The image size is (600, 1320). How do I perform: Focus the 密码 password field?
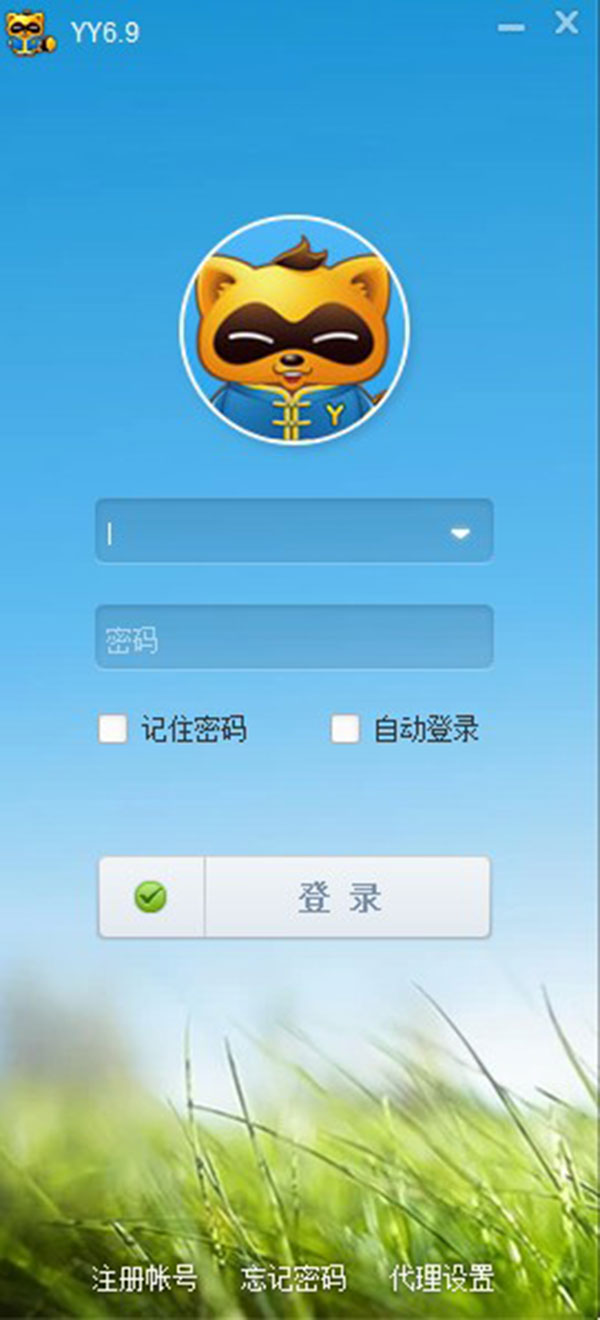(x=294, y=637)
